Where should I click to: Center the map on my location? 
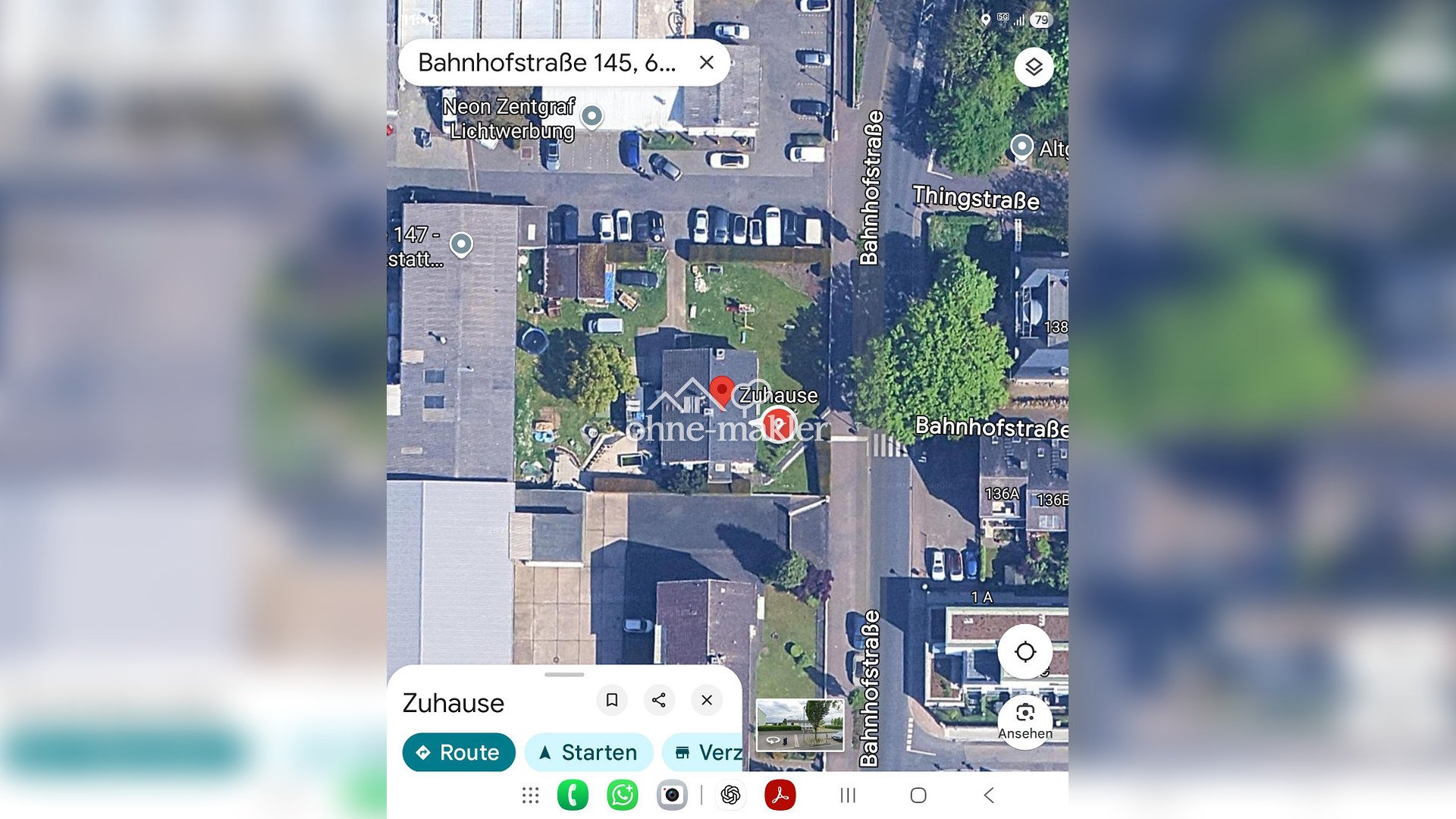point(1025,651)
